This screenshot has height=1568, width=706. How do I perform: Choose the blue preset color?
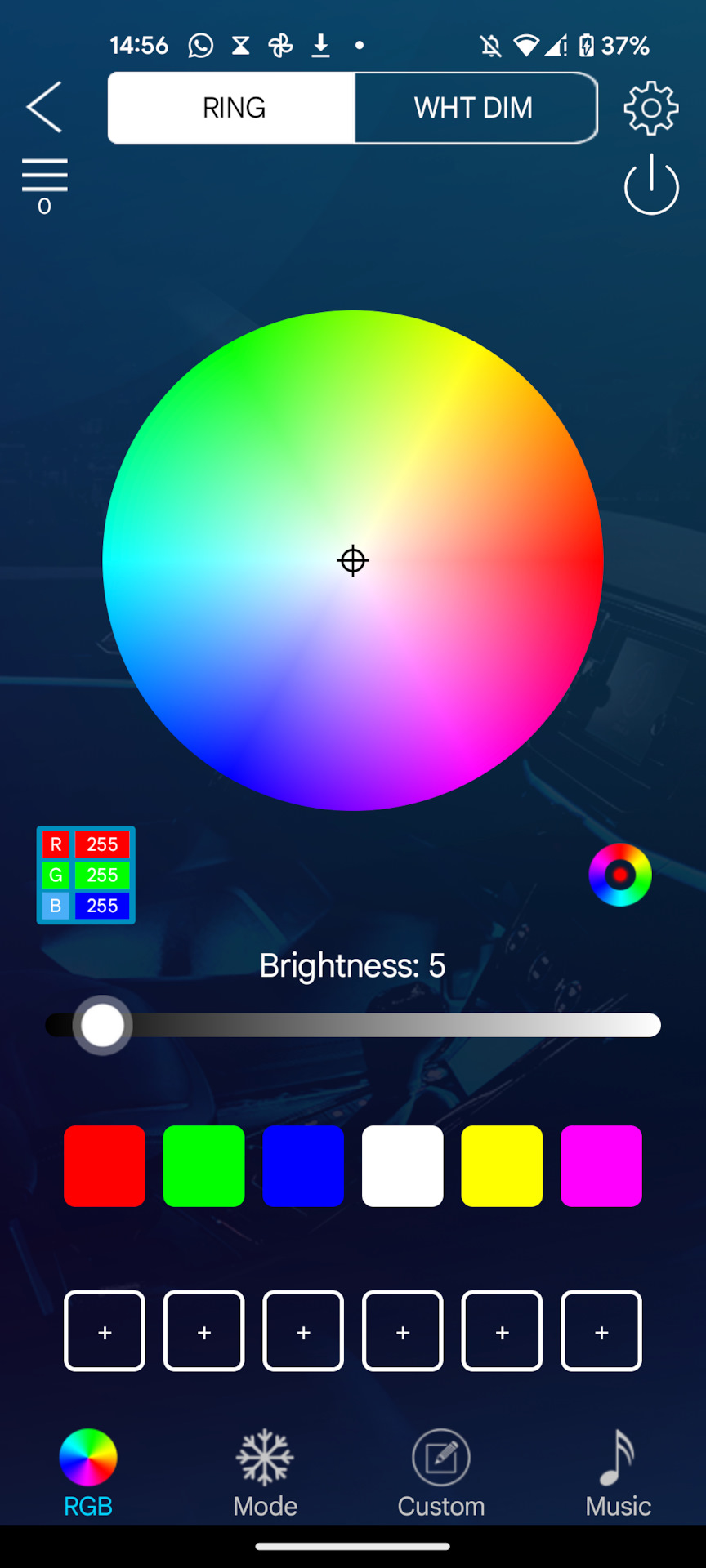303,1165
